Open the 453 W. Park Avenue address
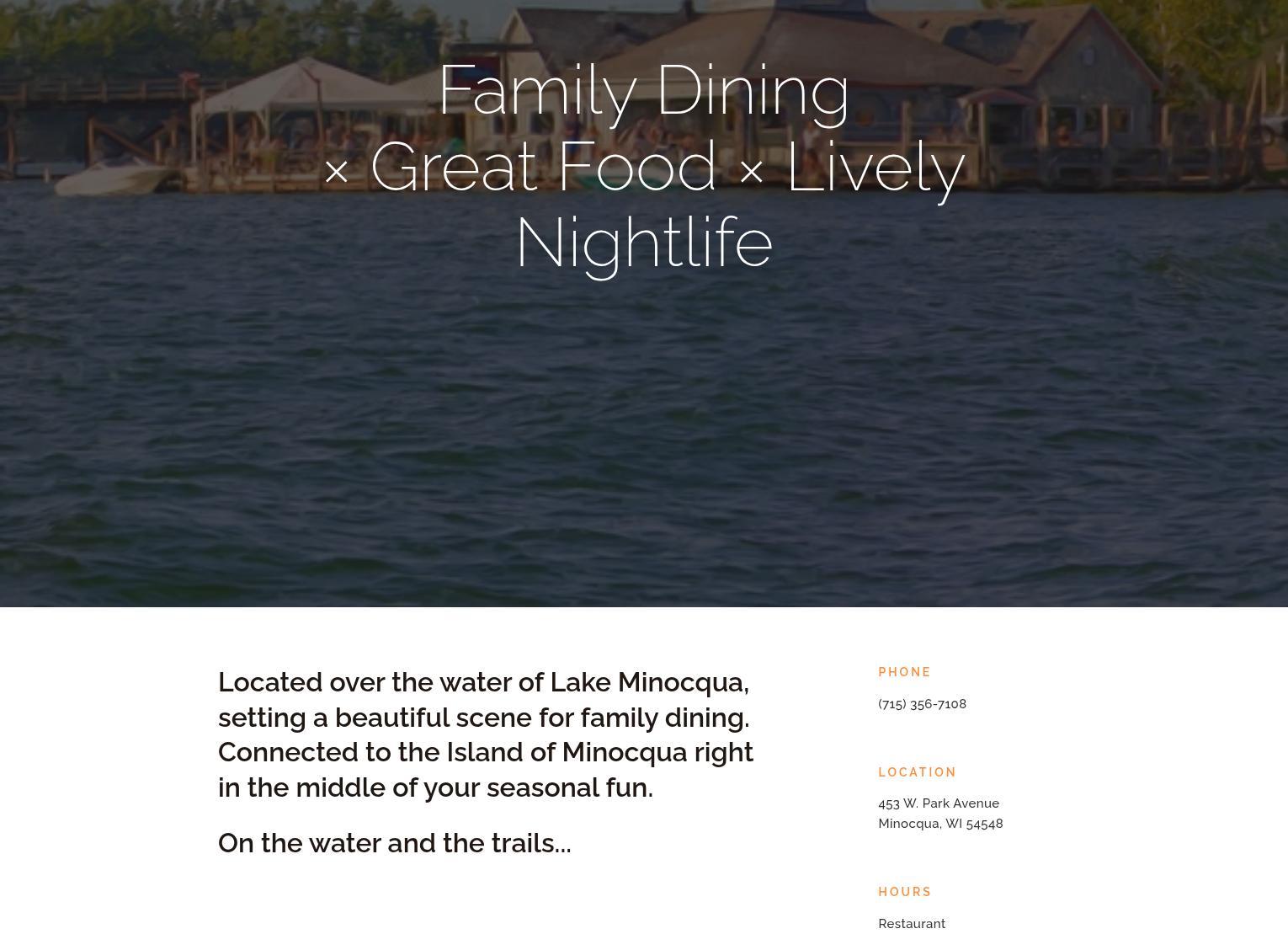1288x934 pixels. click(x=939, y=804)
